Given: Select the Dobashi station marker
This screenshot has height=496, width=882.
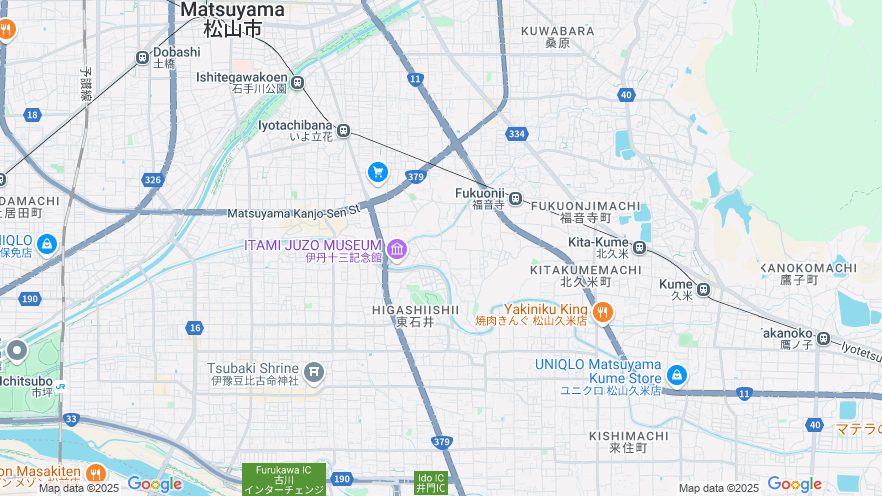Looking at the screenshot, I should click(x=142, y=57).
